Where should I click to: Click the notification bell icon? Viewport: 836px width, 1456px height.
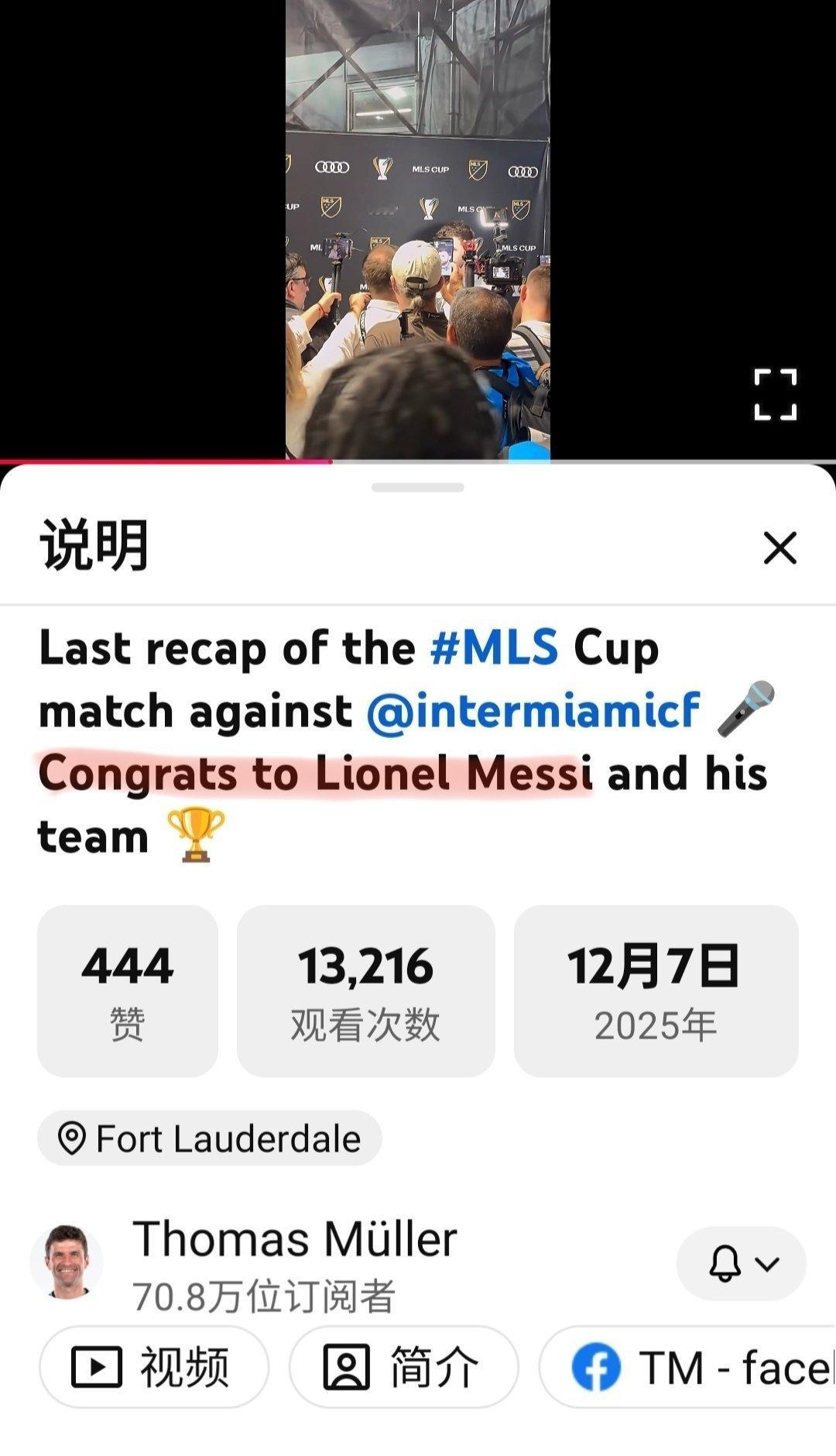click(725, 1262)
